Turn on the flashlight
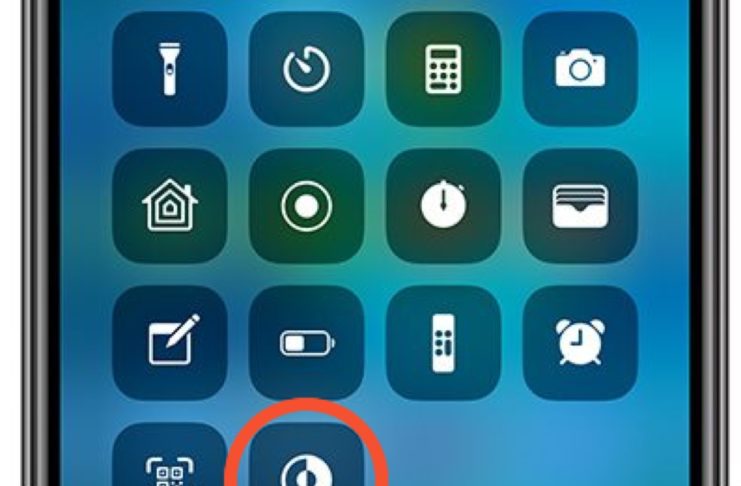 pos(169,69)
